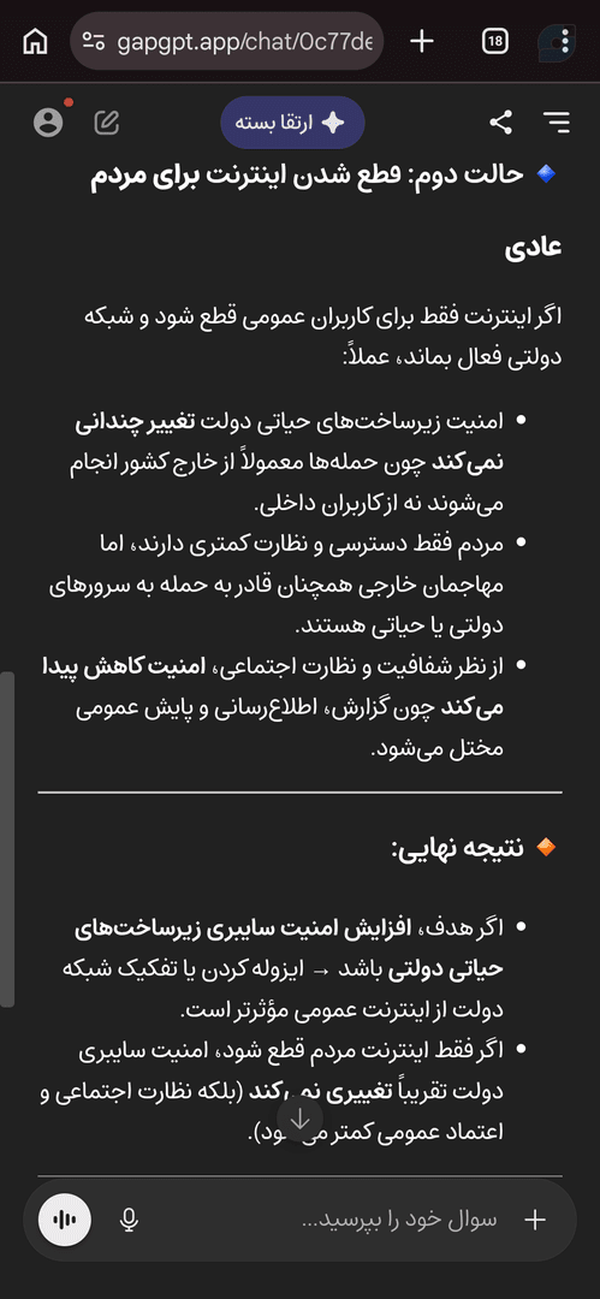Image resolution: width=600 pixels, height=1299 pixels.
Task: Go to the browser home page
Action: click(35, 42)
